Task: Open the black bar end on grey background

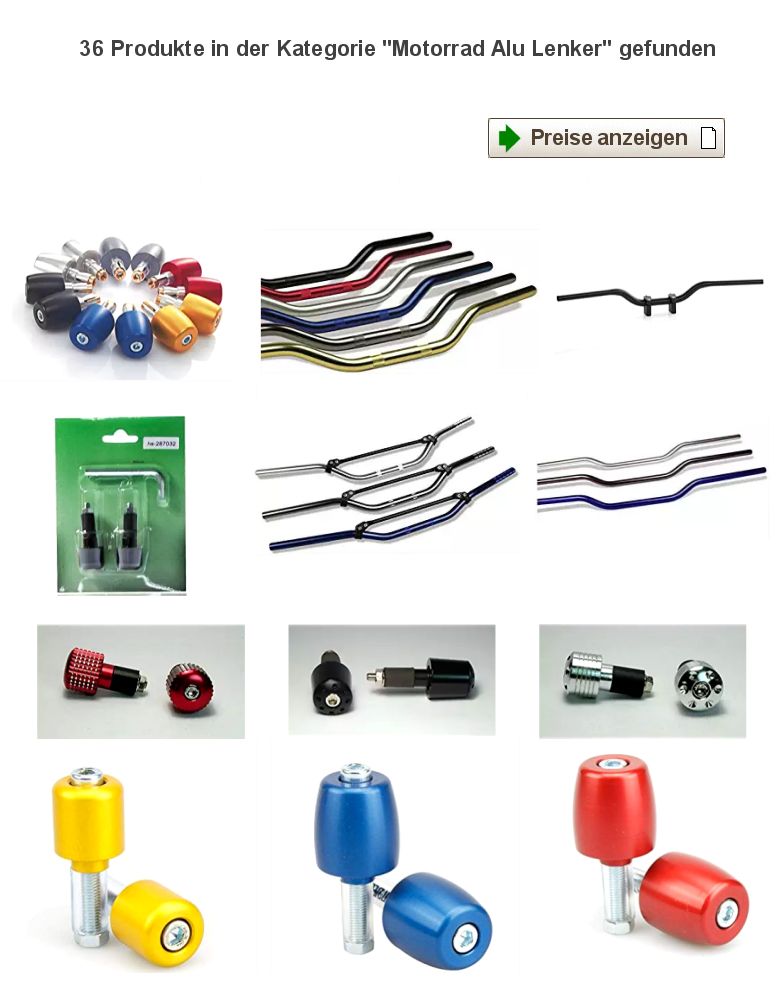Action: tap(392, 680)
